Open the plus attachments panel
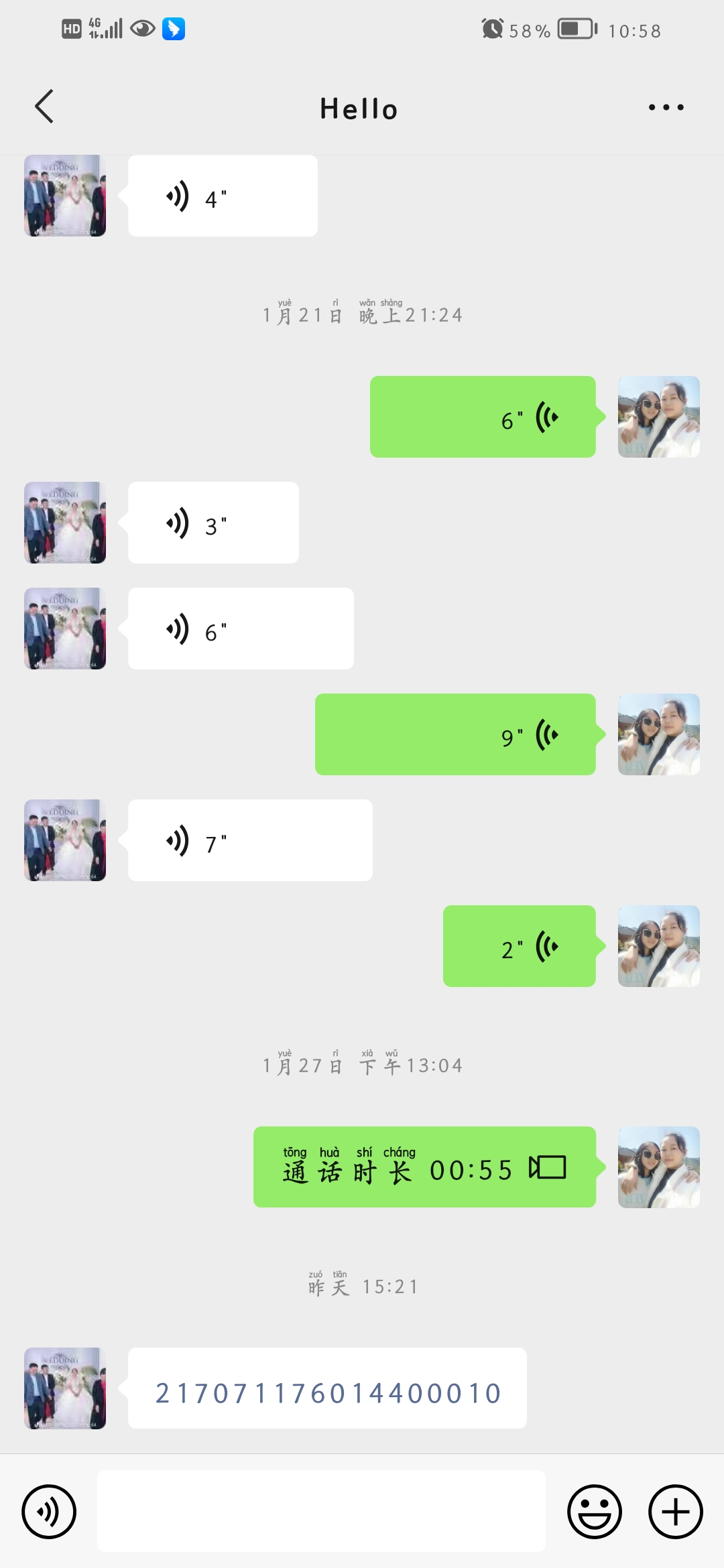The height and width of the screenshot is (1568, 724). tap(675, 1512)
